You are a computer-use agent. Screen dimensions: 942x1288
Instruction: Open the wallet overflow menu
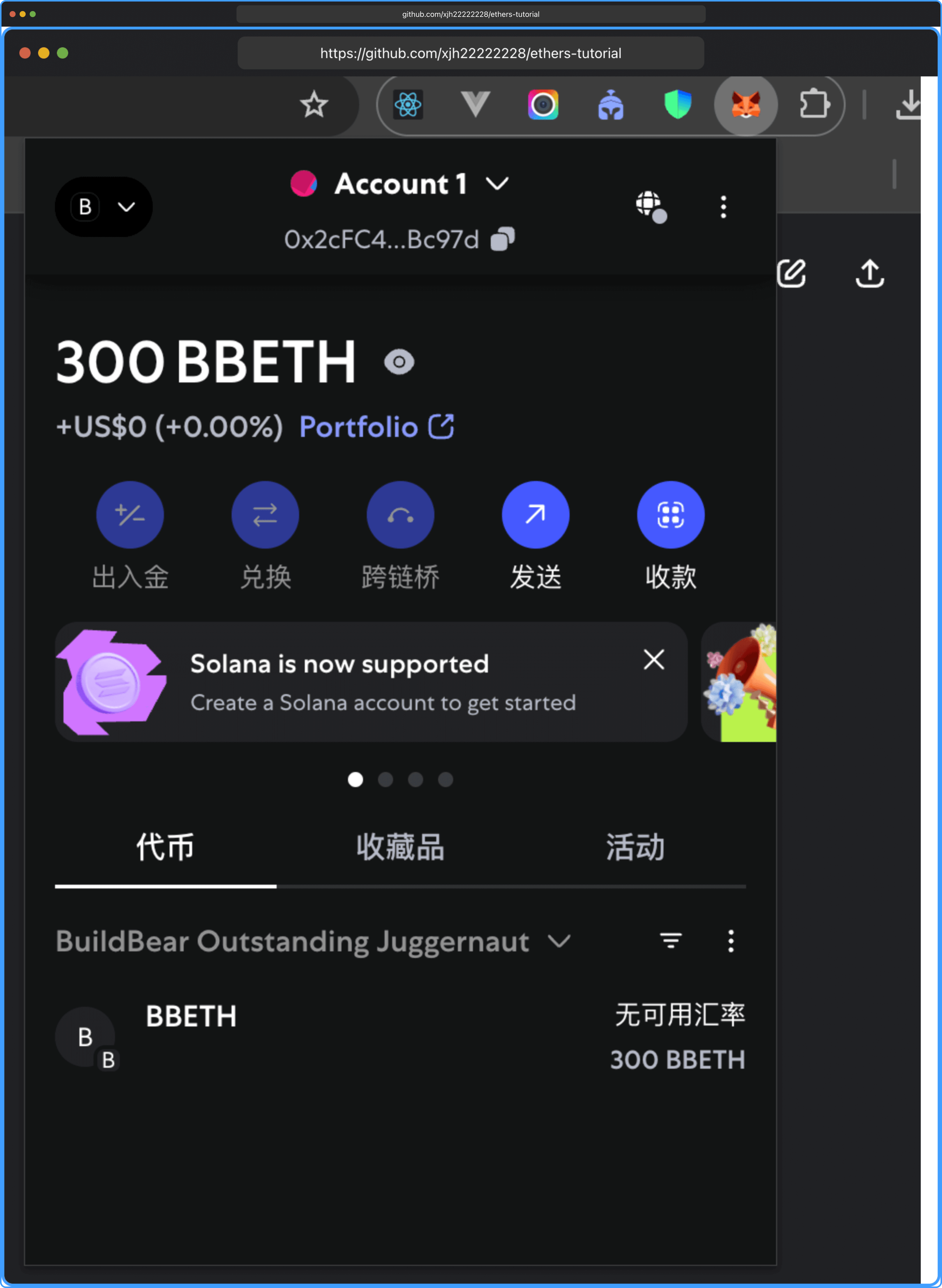pyautogui.click(x=723, y=207)
